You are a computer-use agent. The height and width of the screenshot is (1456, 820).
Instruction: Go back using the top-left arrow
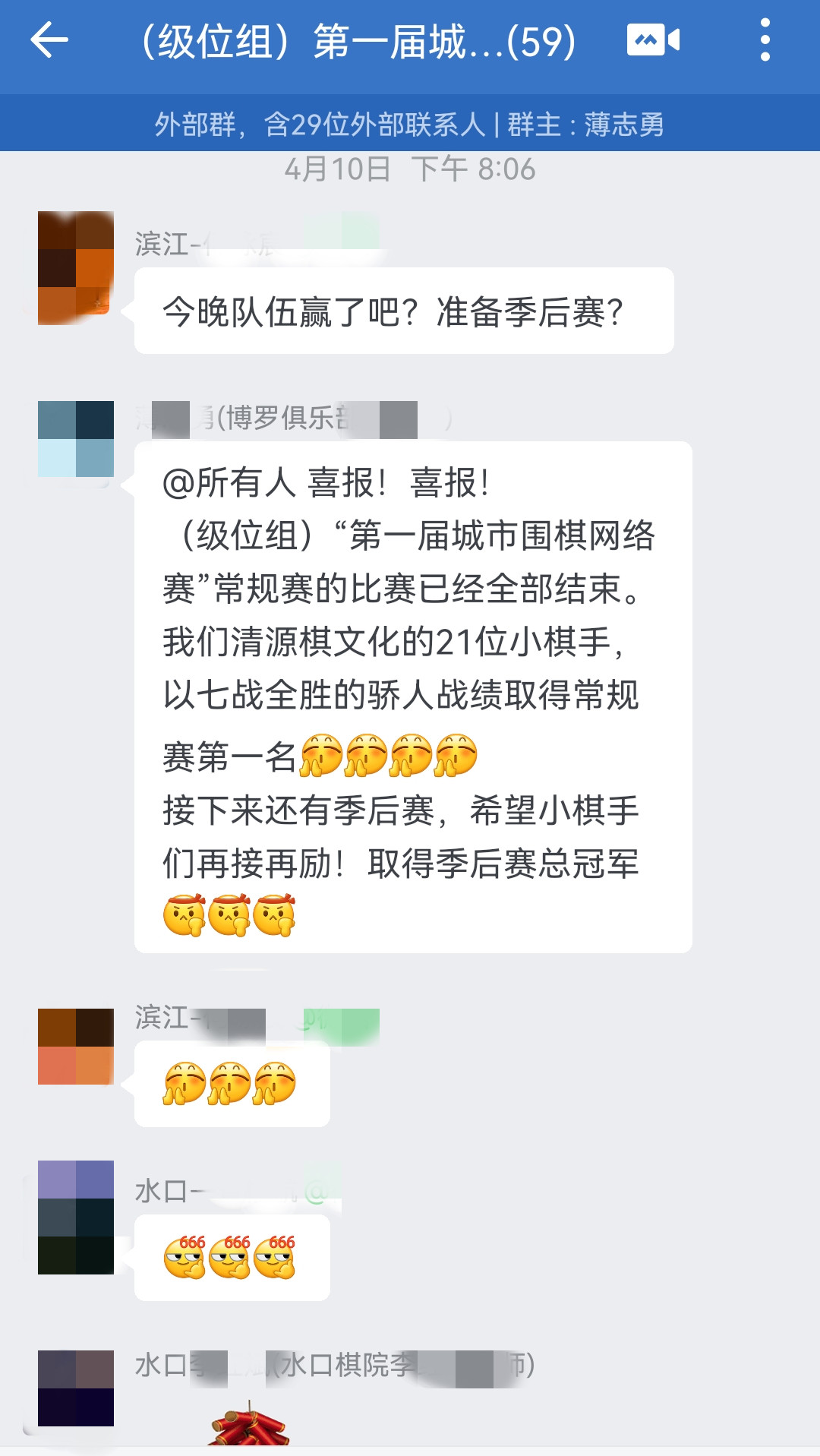(49, 40)
